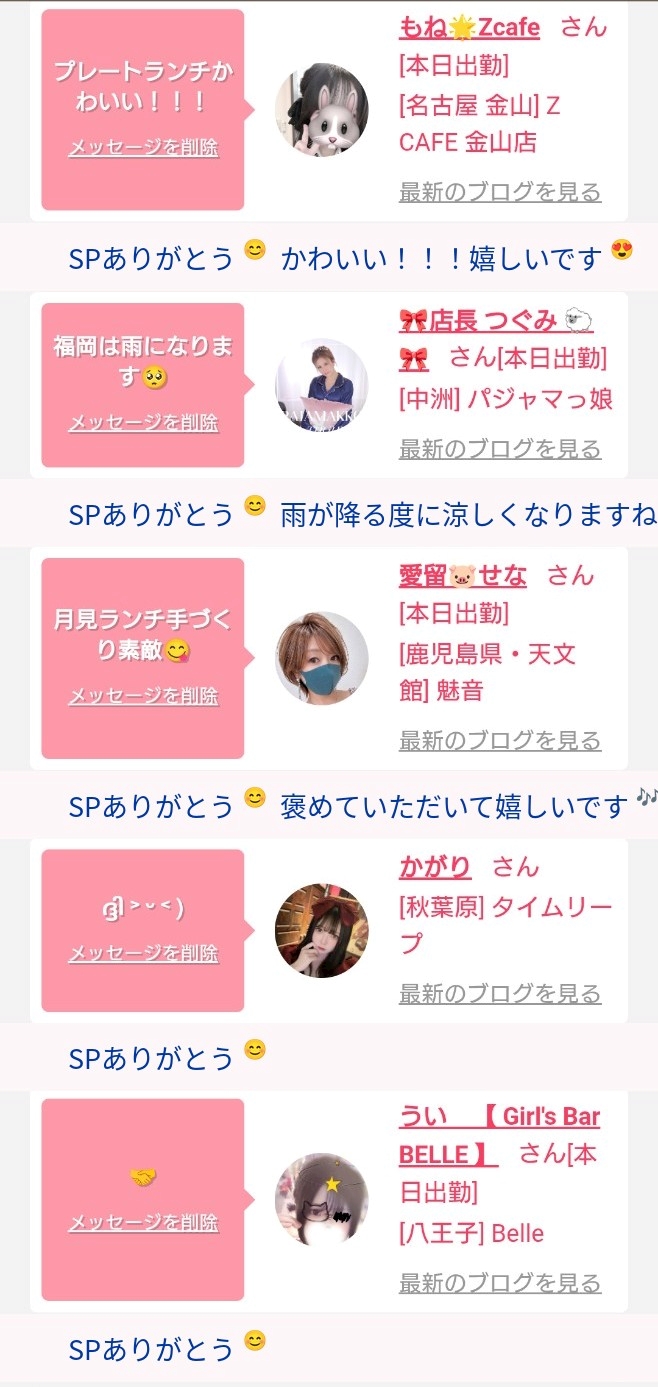The image size is (658, 1387).
Task: Delete the message about rain in Fukuoka
Action: point(143,422)
